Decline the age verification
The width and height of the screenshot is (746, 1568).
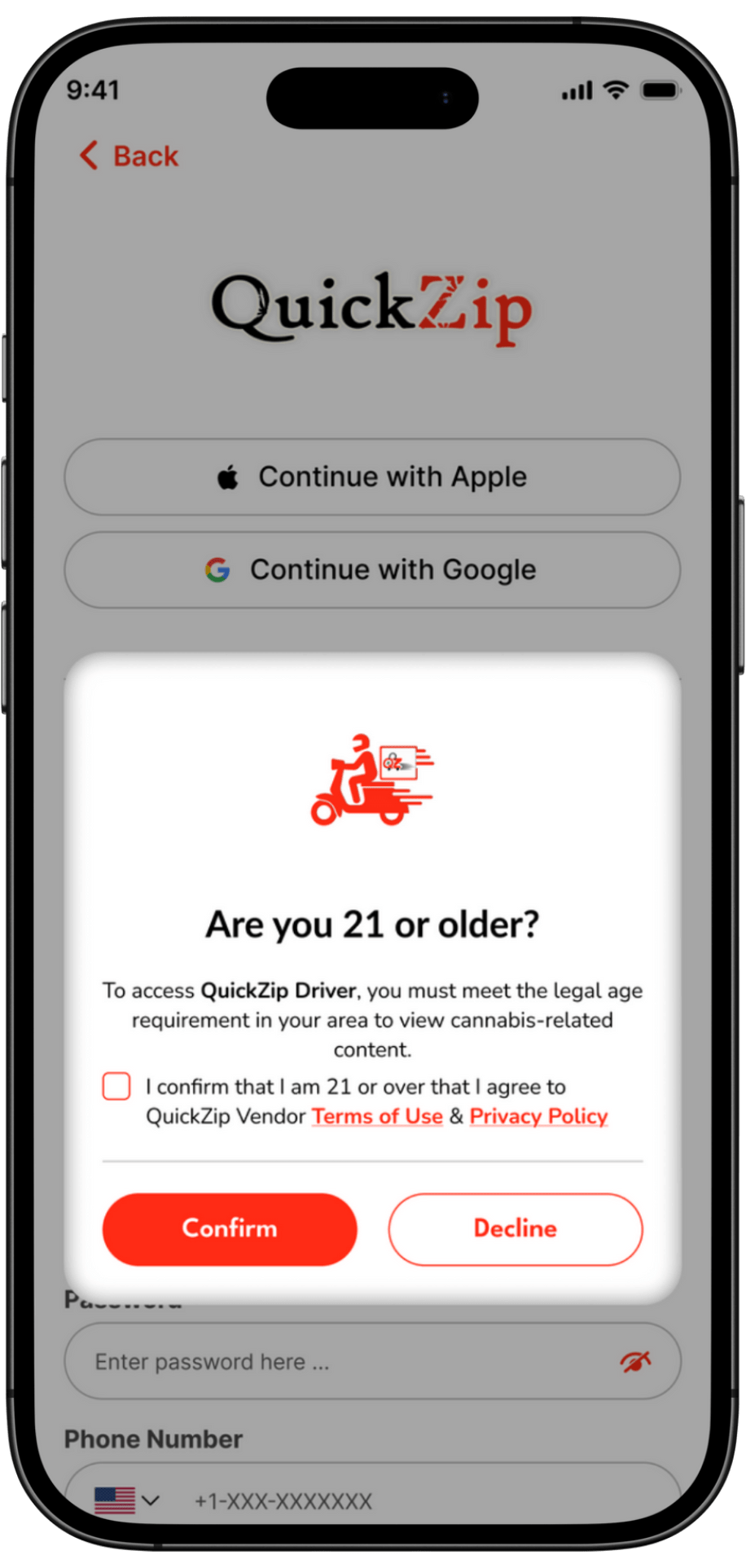pyautogui.click(x=515, y=1228)
